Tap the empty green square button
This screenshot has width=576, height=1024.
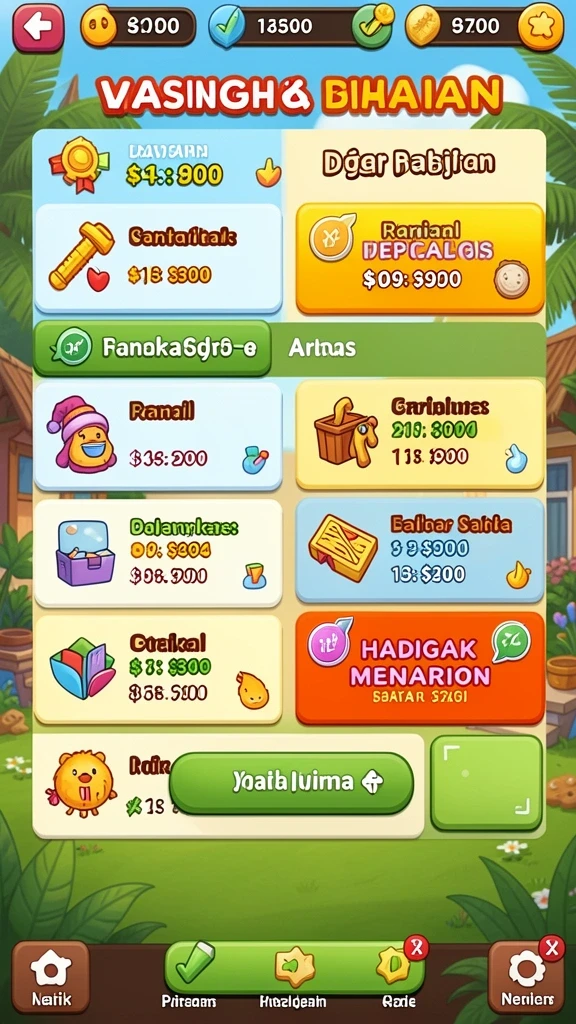(487, 782)
